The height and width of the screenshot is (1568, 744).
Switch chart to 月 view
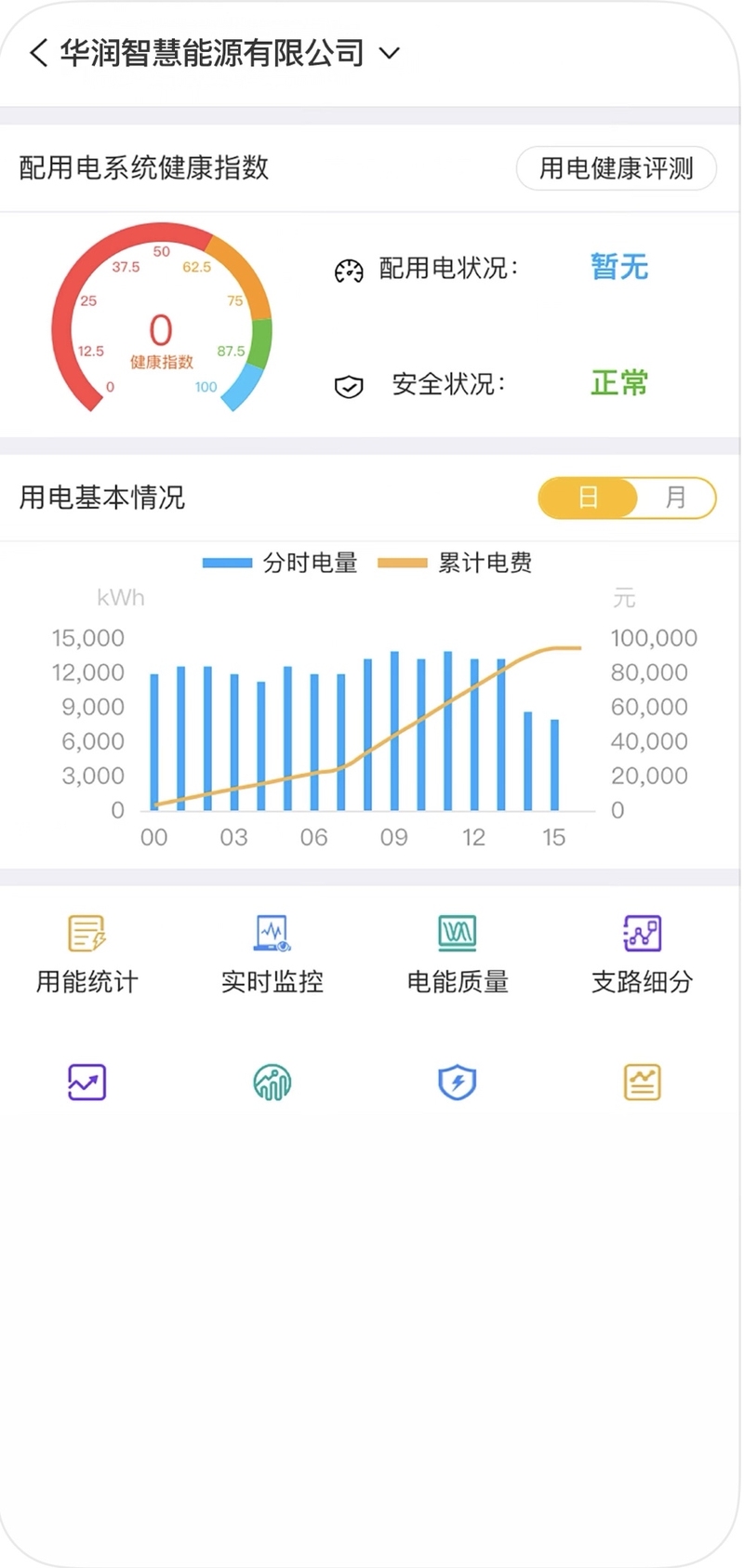[x=675, y=498]
